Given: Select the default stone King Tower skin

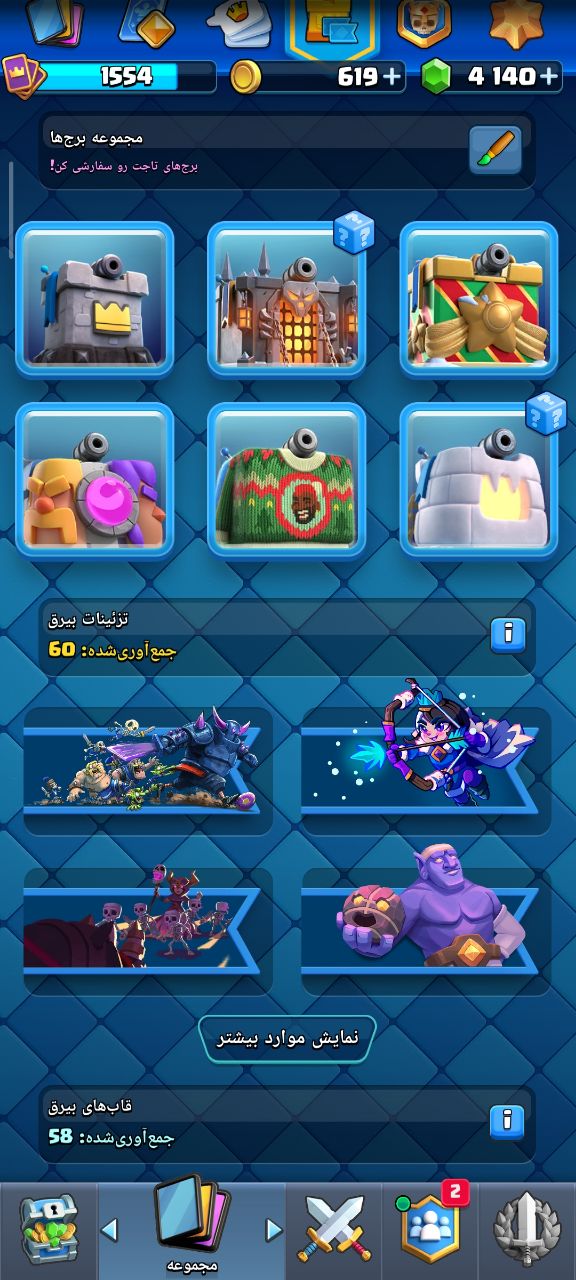Looking at the screenshot, I should click(x=95, y=298).
